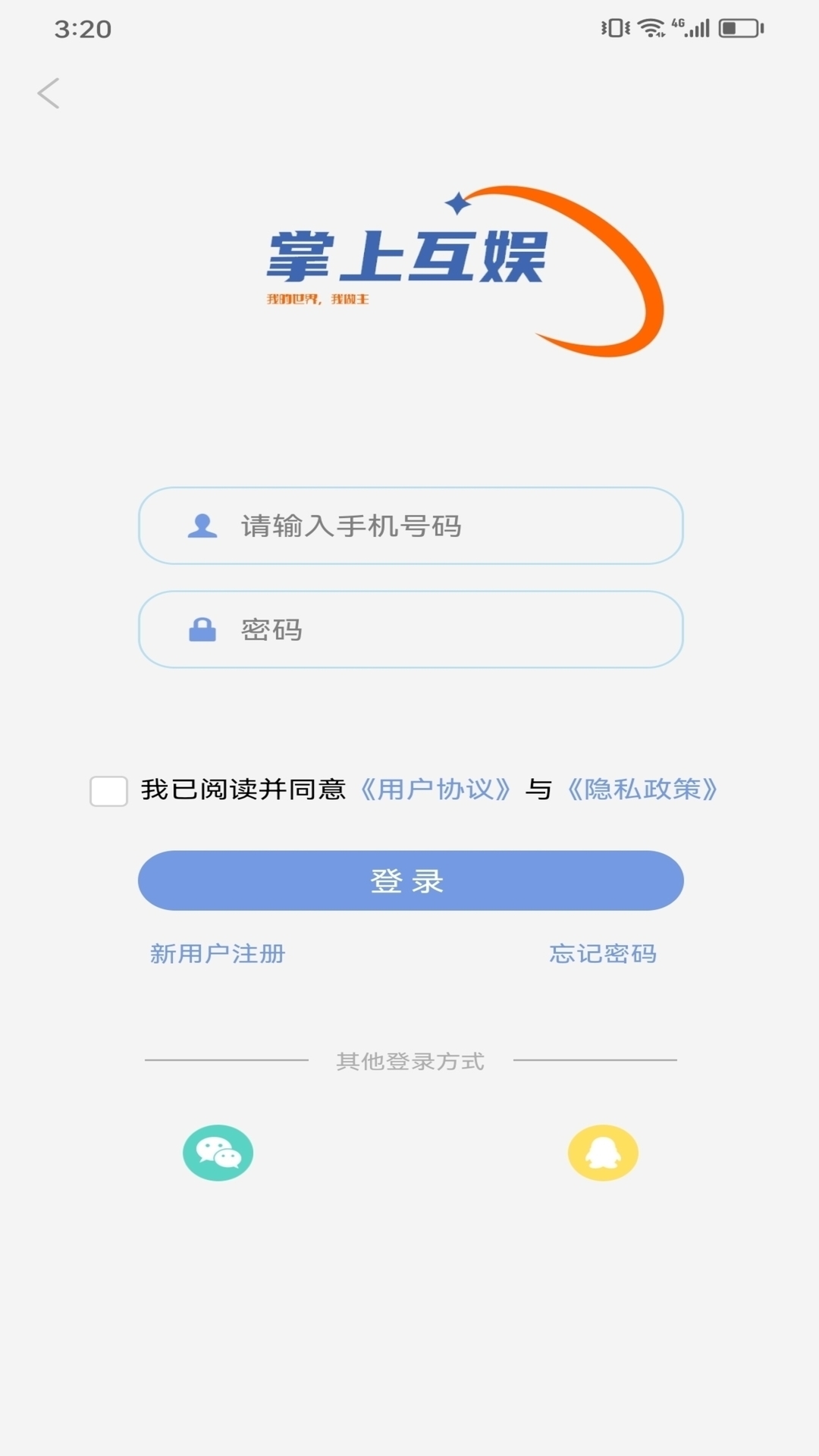Click 忘记密码 to recover password
This screenshot has height=1456, width=819.
[603, 954]
